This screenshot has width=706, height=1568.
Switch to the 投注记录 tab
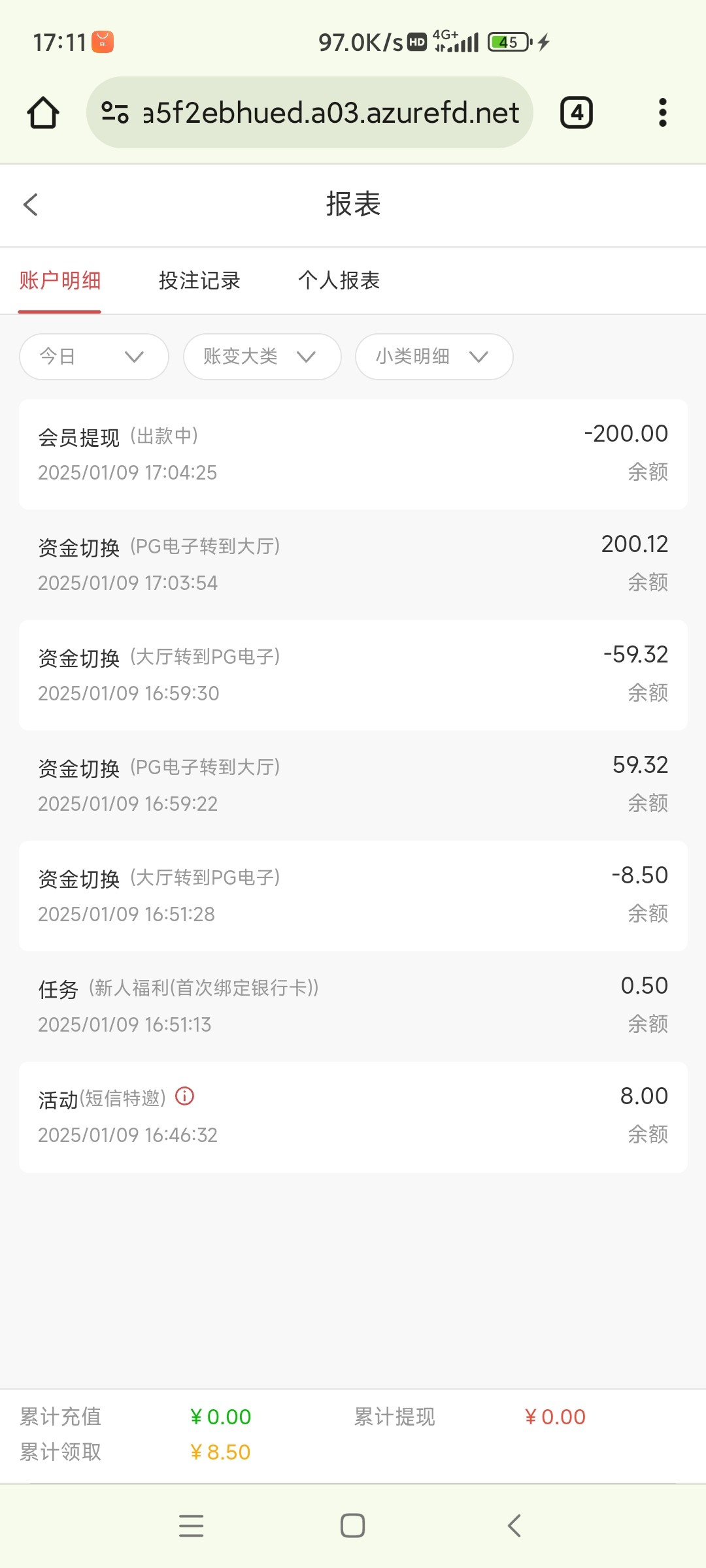(x=199, y=280)
